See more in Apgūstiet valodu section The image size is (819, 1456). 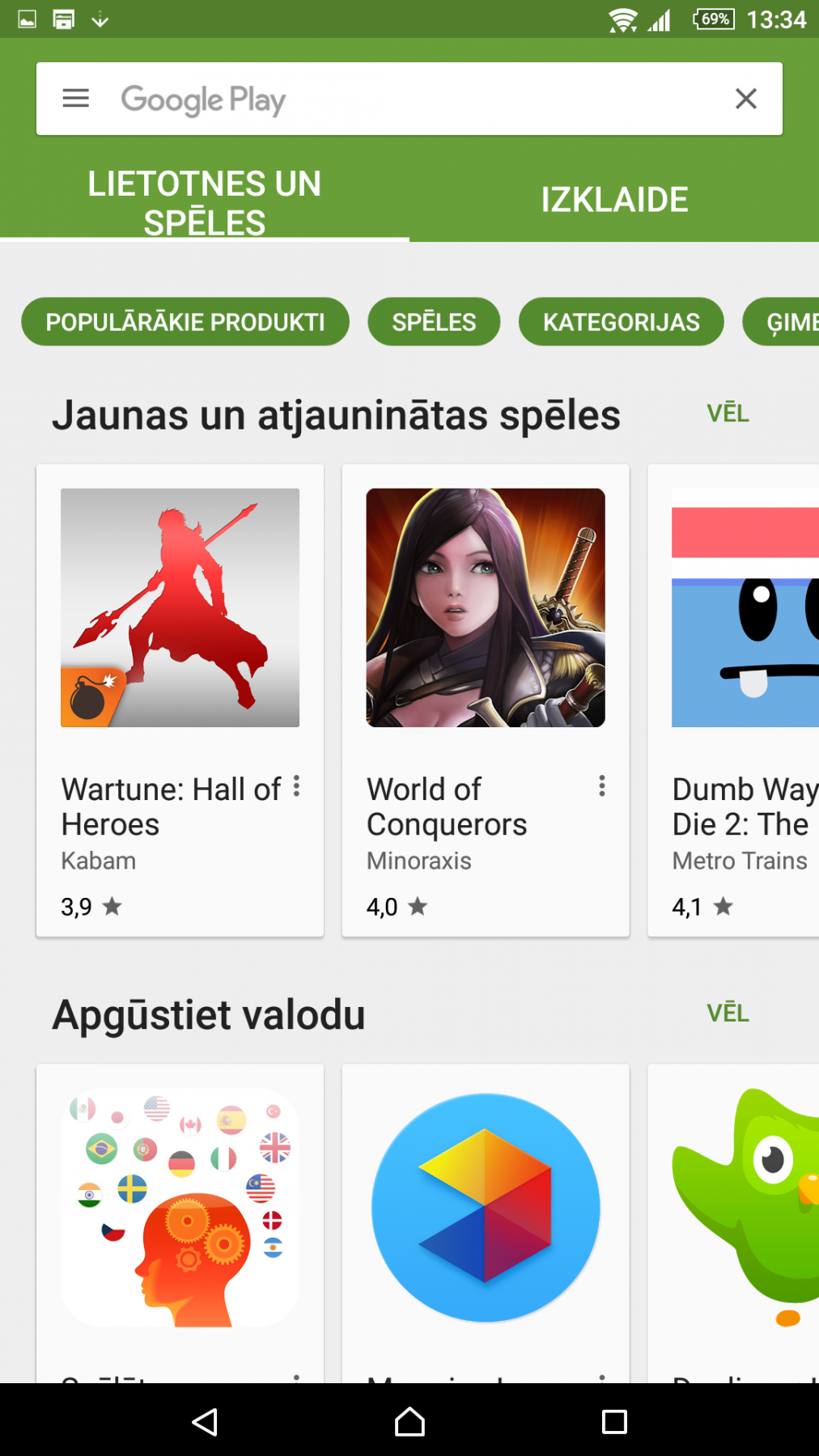coord(728,1013)
